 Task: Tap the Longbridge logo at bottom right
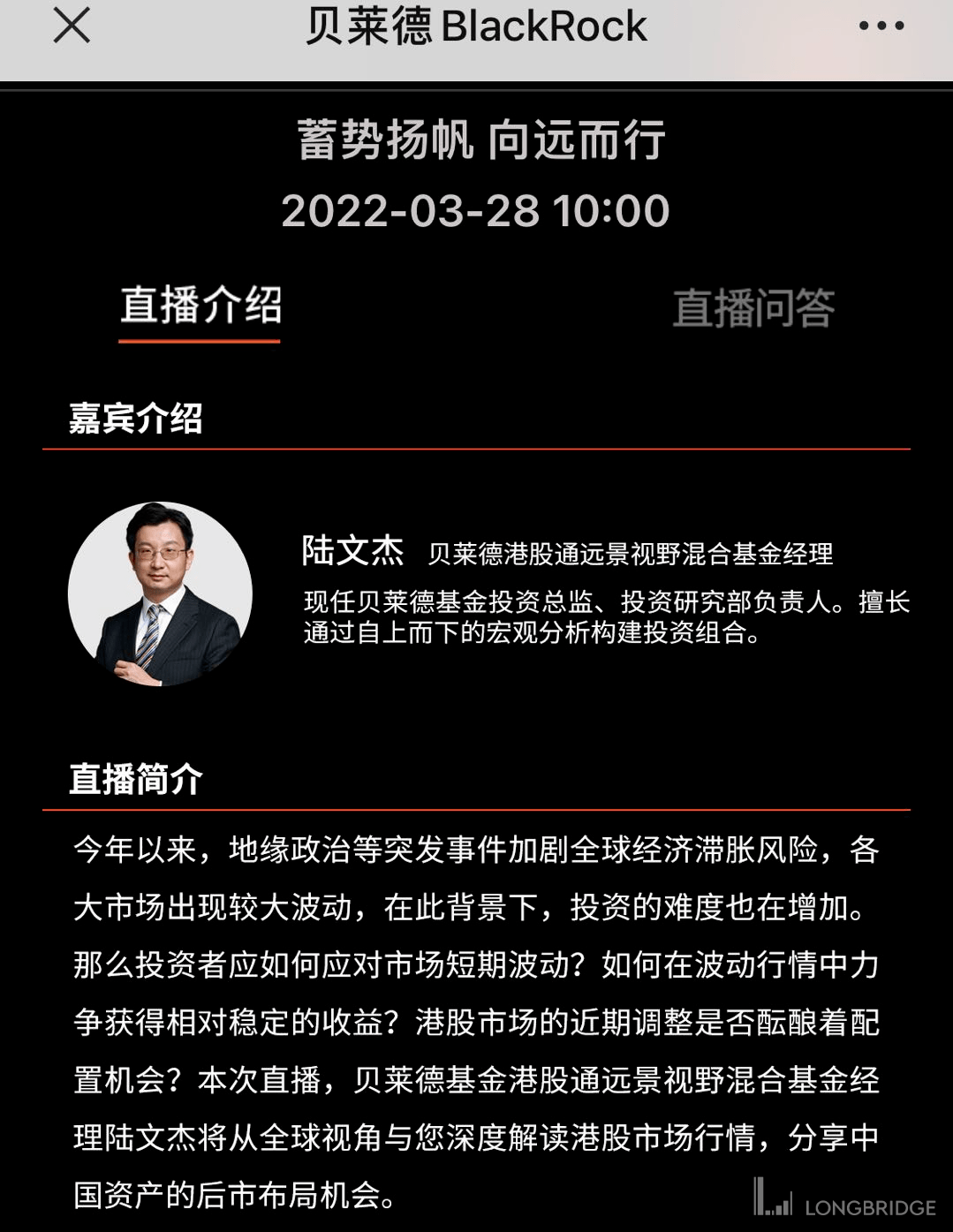point(773,1194)
